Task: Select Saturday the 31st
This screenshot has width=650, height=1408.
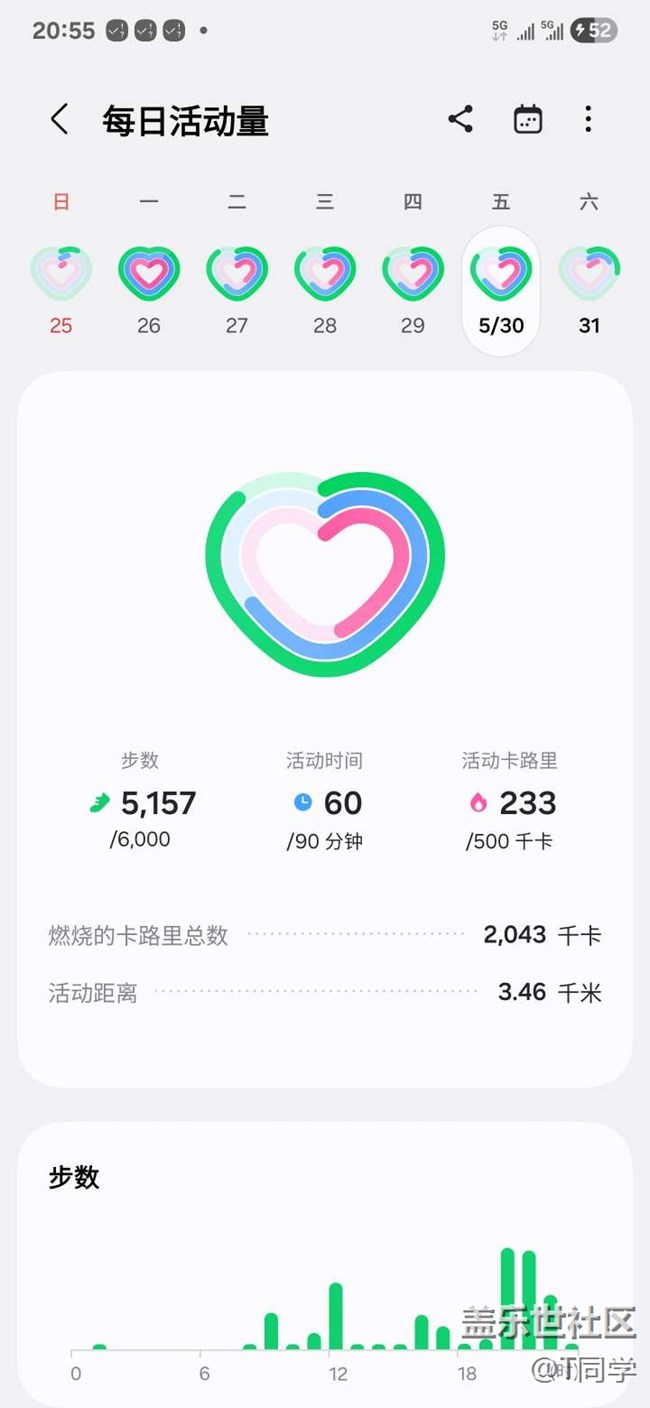Action: pyautogui.click(x=589, y=290)
